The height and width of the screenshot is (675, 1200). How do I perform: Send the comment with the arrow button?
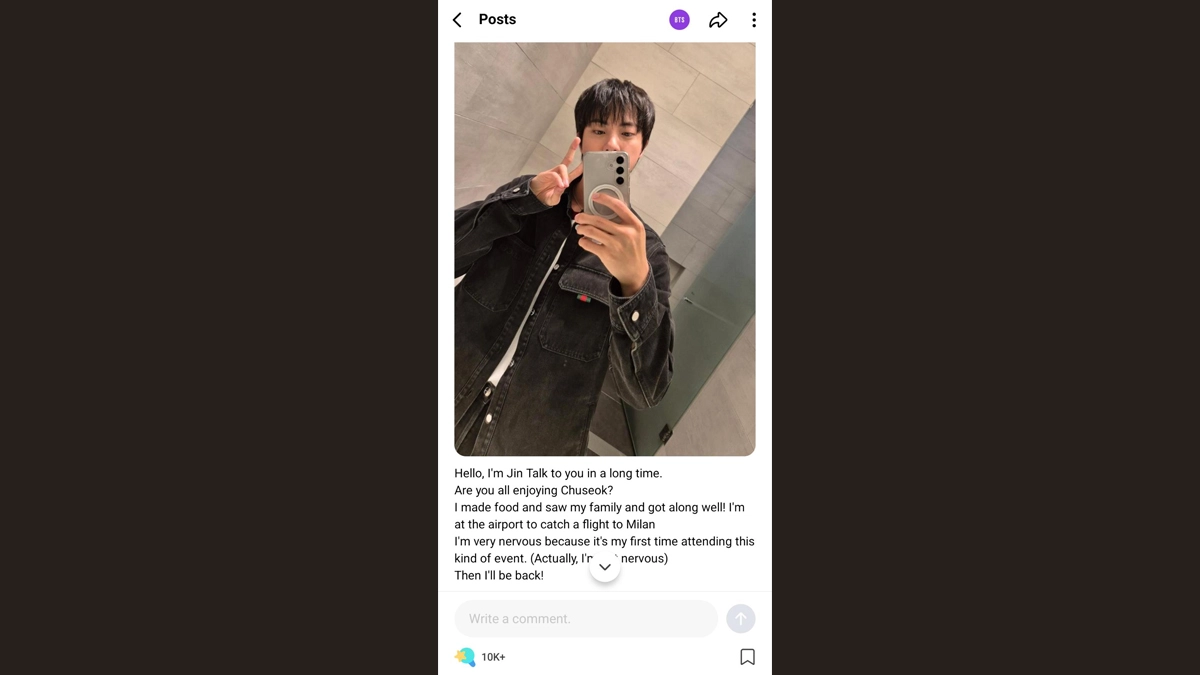coord(740,619)
